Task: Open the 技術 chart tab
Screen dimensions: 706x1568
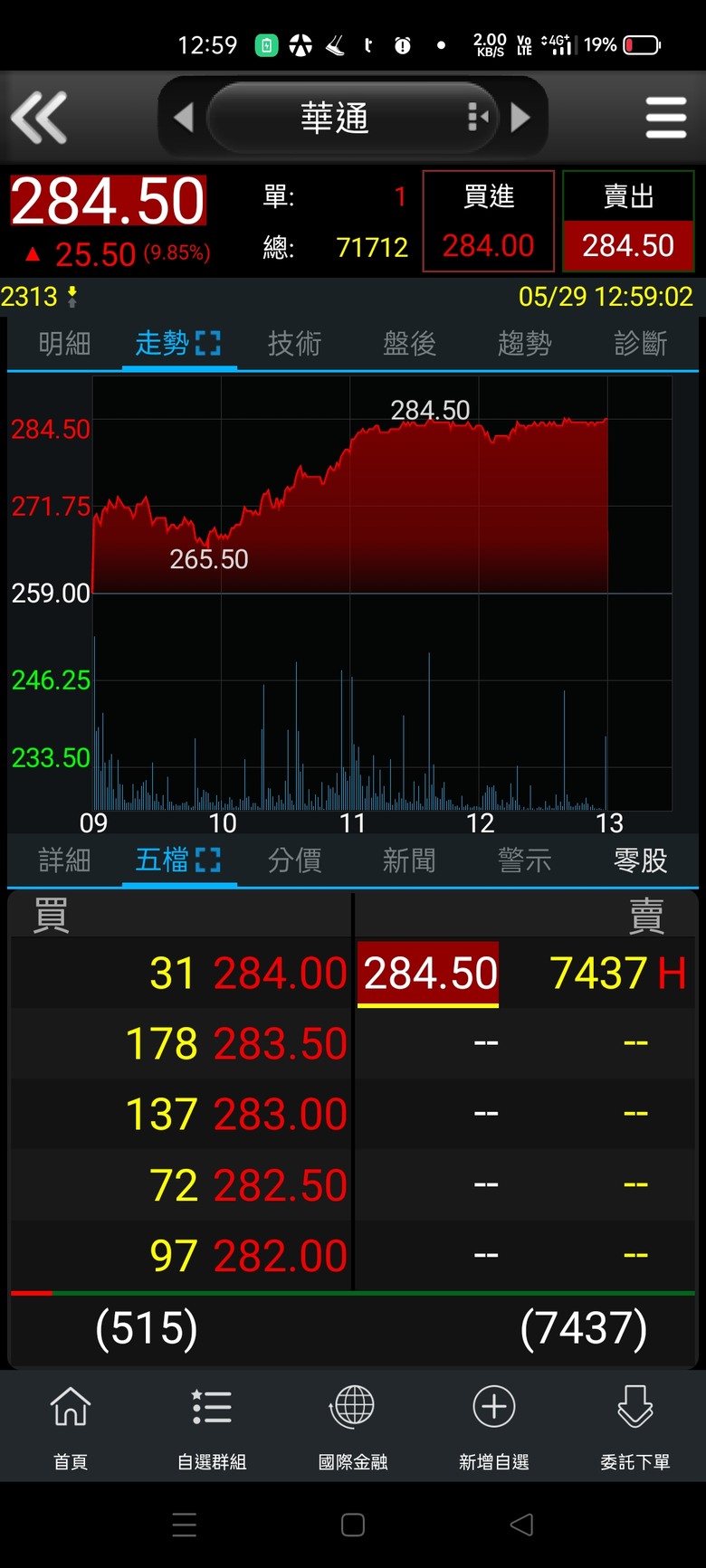Action: click(294, 344)
